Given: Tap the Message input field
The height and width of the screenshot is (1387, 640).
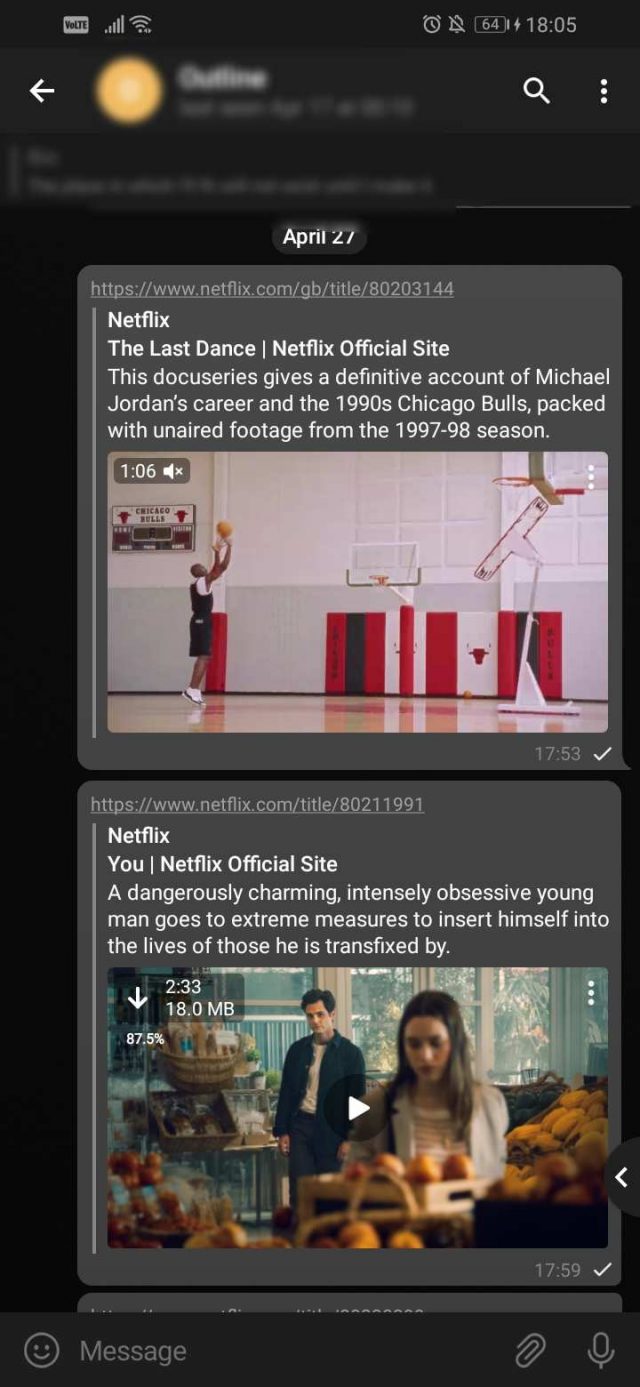Looking at the screenshot, I should pos(285,1351).
